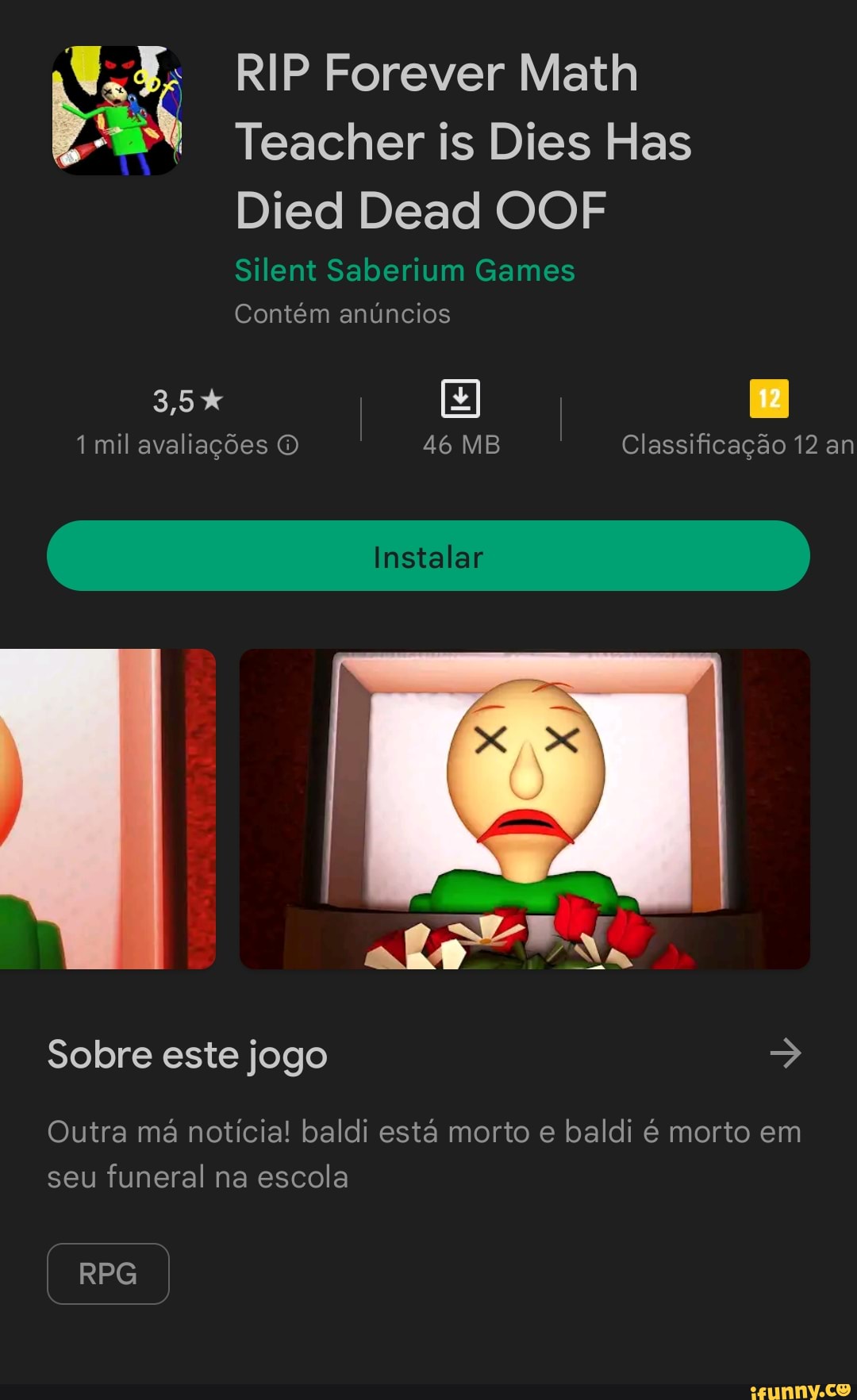View the Classificação 12 anos rating details
The height and width of the screenshot is (1400, 857).
point(738,420)
